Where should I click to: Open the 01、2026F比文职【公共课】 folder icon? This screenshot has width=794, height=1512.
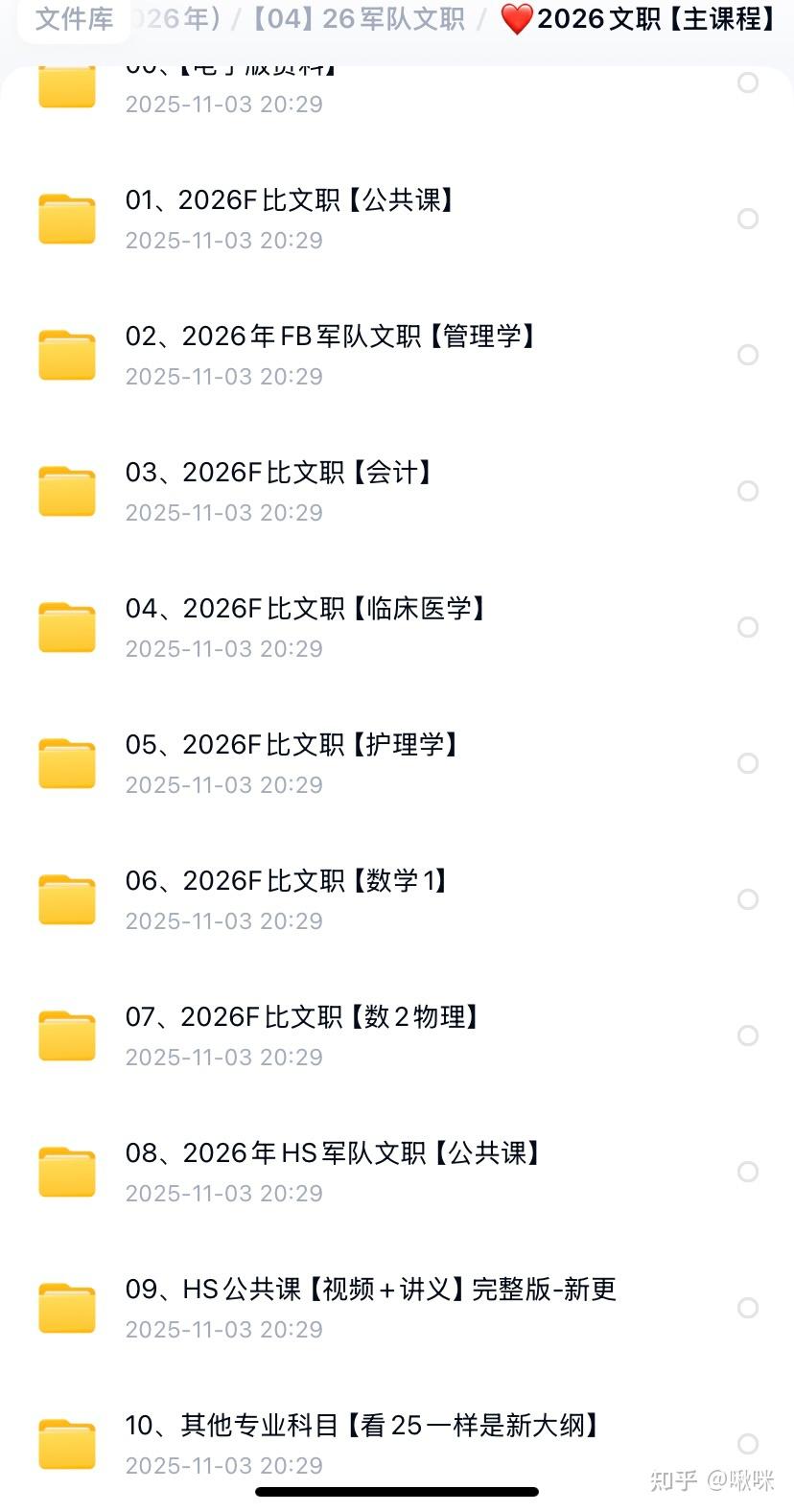point(66,219)
